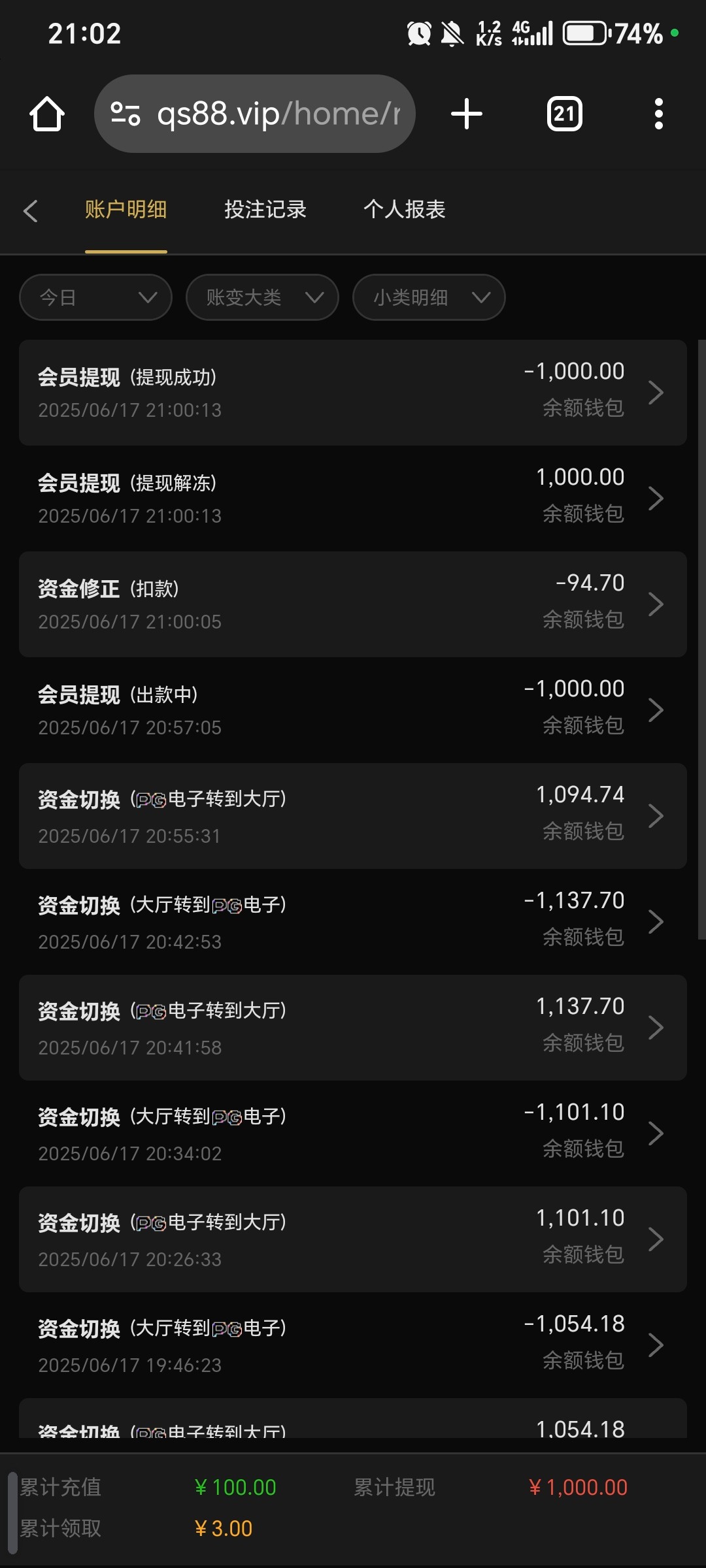Open the 会员提现 (提现成功) record
The width and height of the screenshot is (706, 1568).
click(353, 393)
